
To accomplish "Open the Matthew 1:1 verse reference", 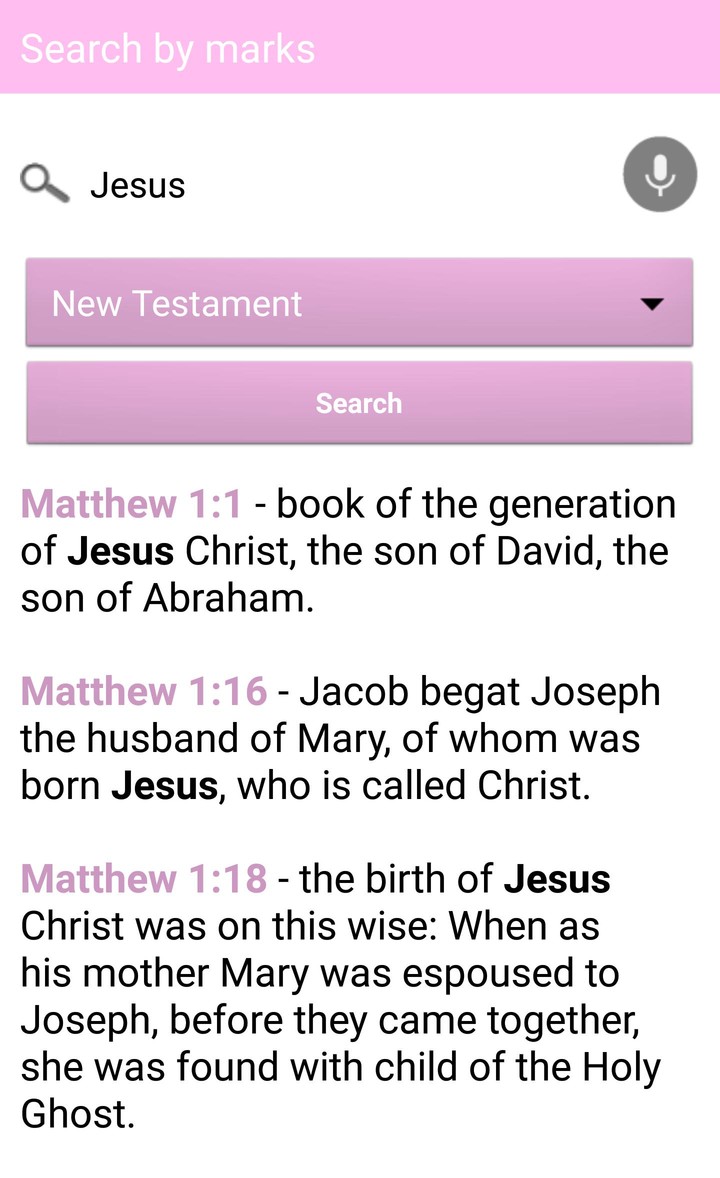I will click(x=130, y=504).
